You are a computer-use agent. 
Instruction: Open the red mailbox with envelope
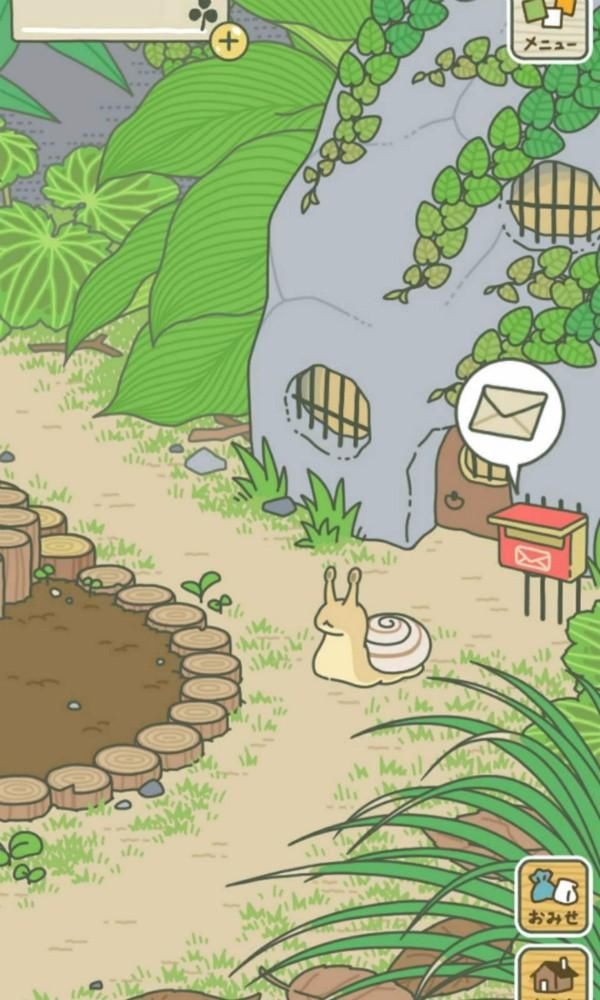coord(539,543)
